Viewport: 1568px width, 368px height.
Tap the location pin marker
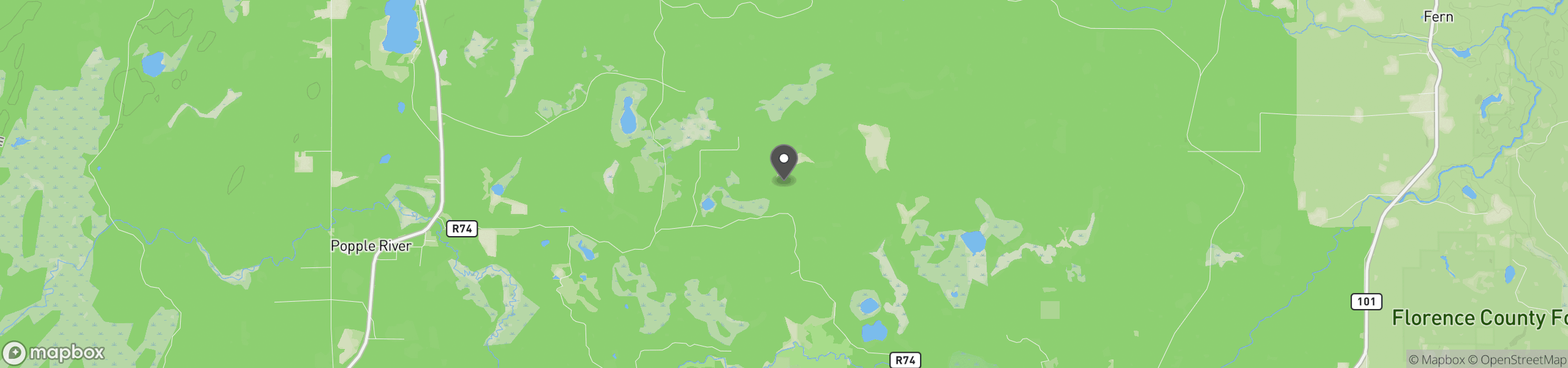pos(783,162)
